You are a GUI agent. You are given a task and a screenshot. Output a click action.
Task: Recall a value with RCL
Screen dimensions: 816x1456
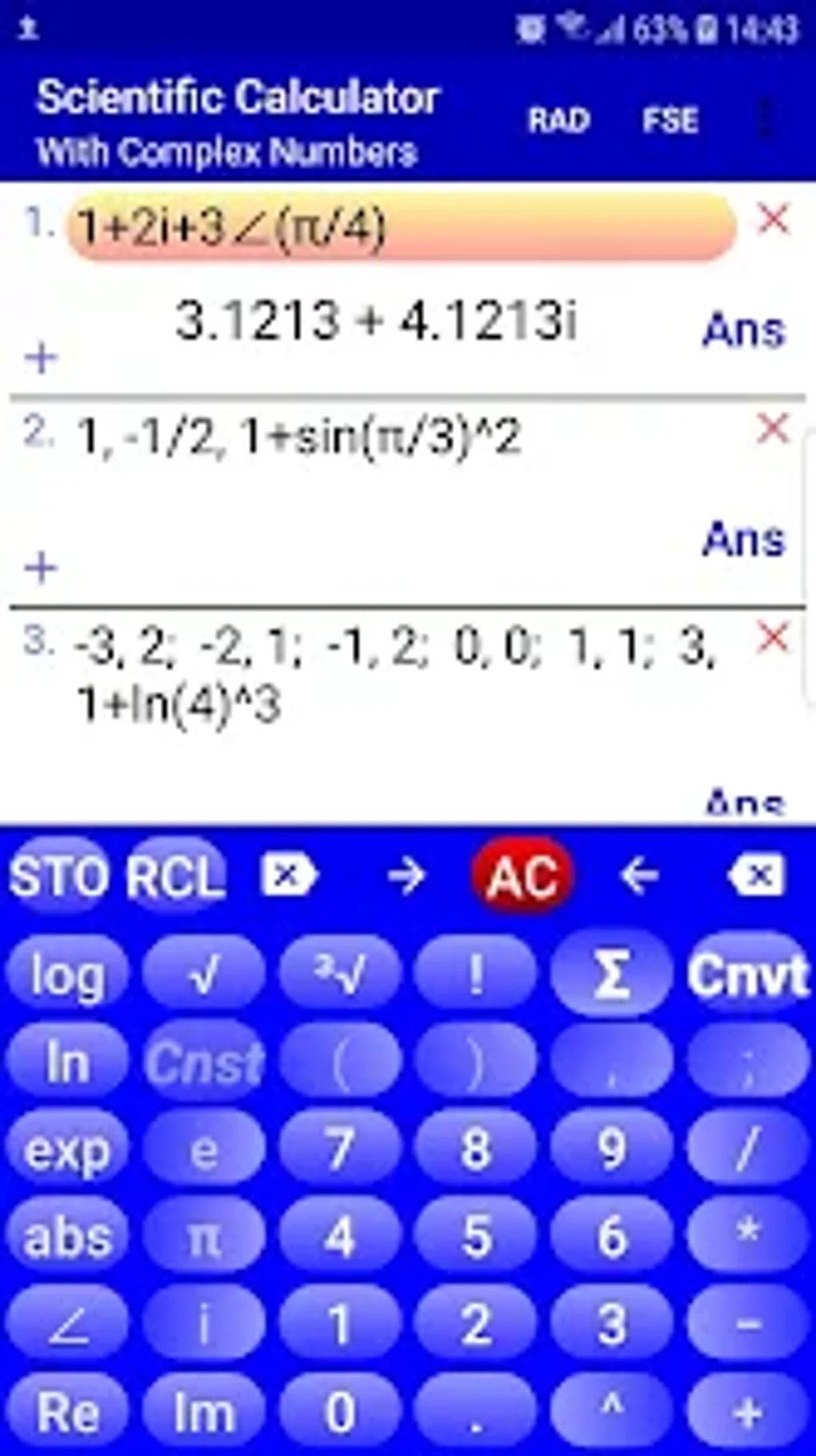pos(176,876)
